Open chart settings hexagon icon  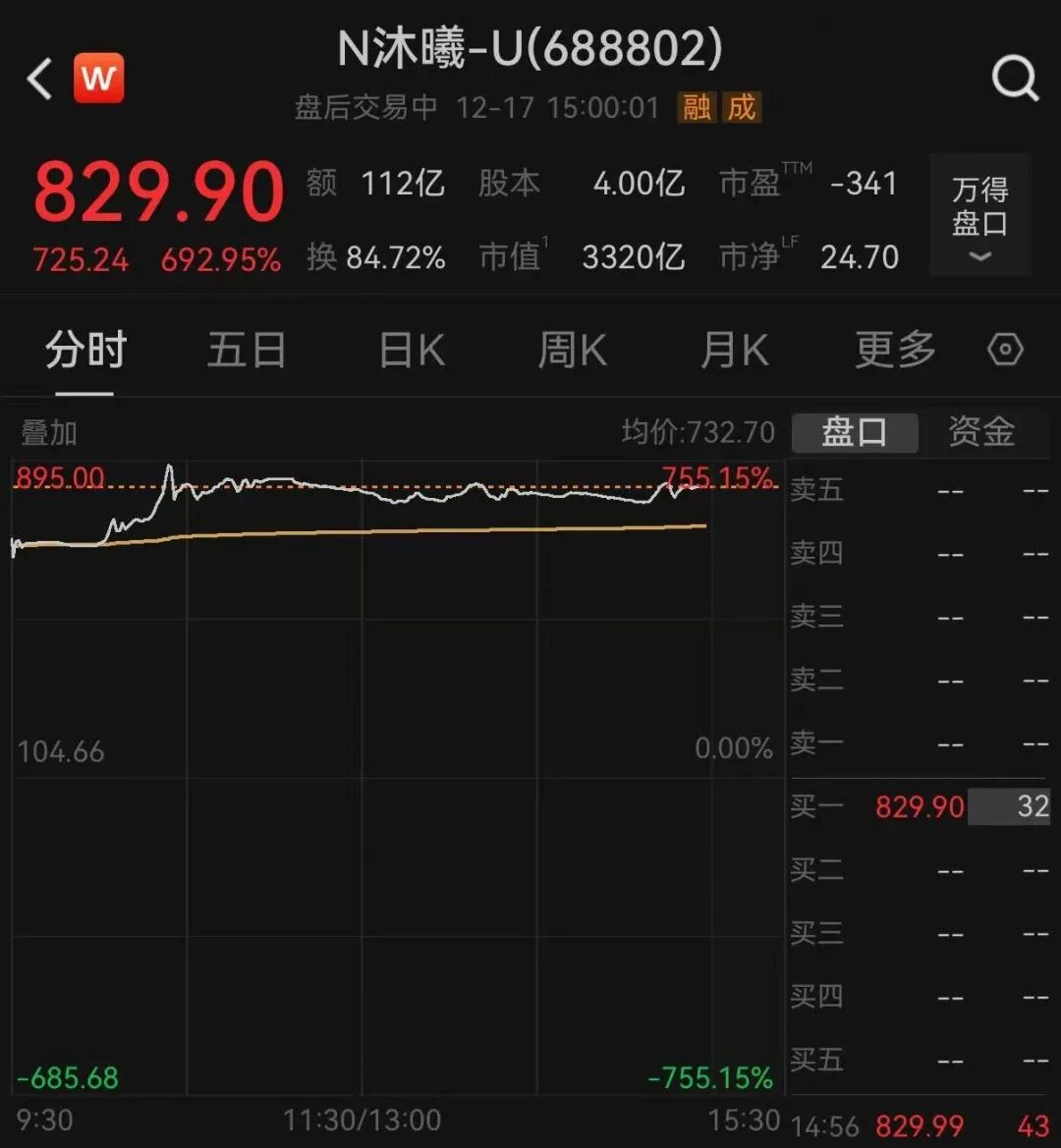(1005, 351)
